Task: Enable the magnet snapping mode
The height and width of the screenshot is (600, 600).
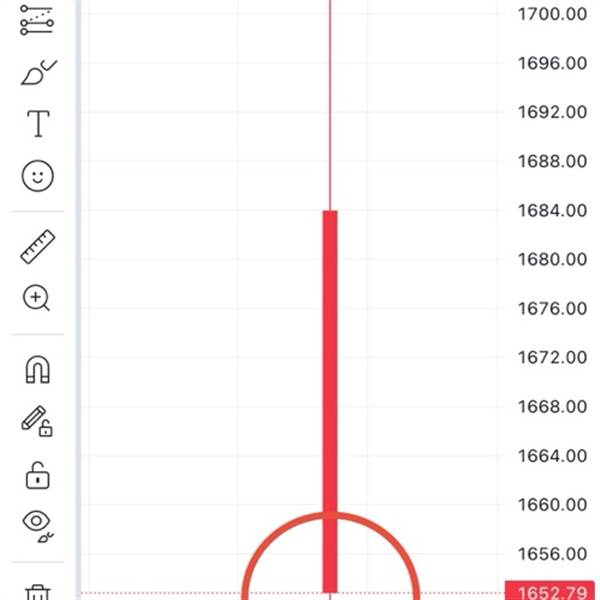Action: (37, 371)
